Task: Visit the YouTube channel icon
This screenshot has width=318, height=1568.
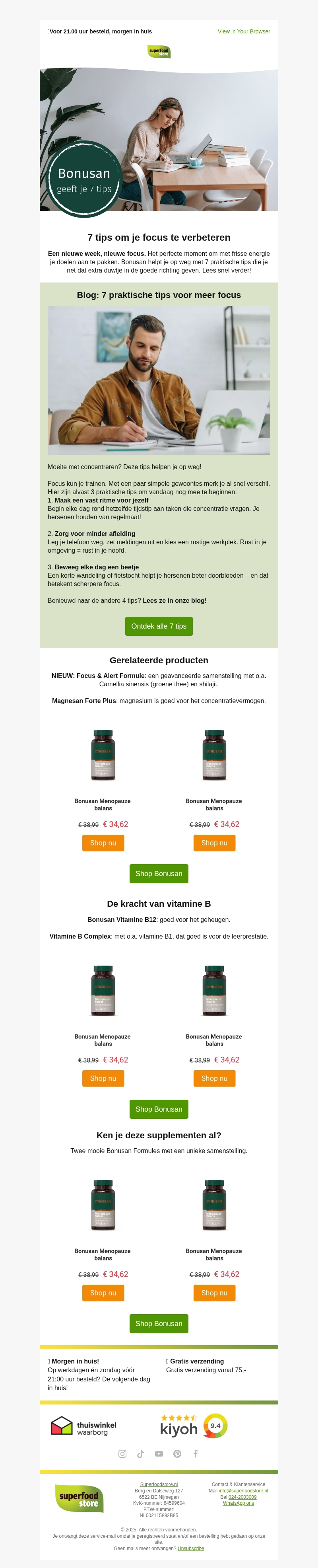Action: tap(159, 1453)
